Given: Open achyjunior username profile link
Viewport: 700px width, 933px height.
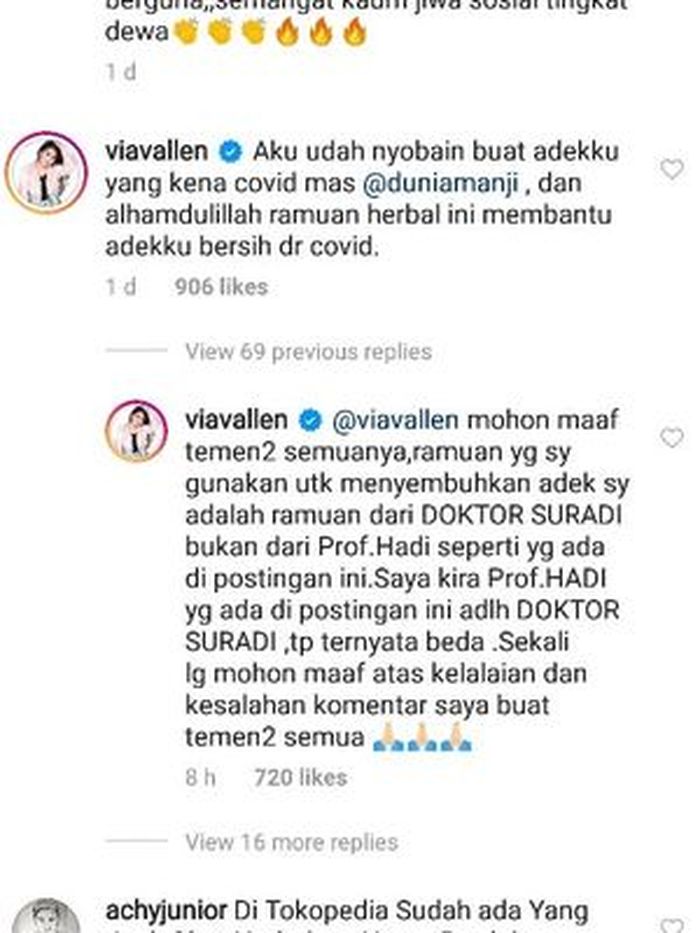Looking at the screenshot, I should tap(166, 912).
